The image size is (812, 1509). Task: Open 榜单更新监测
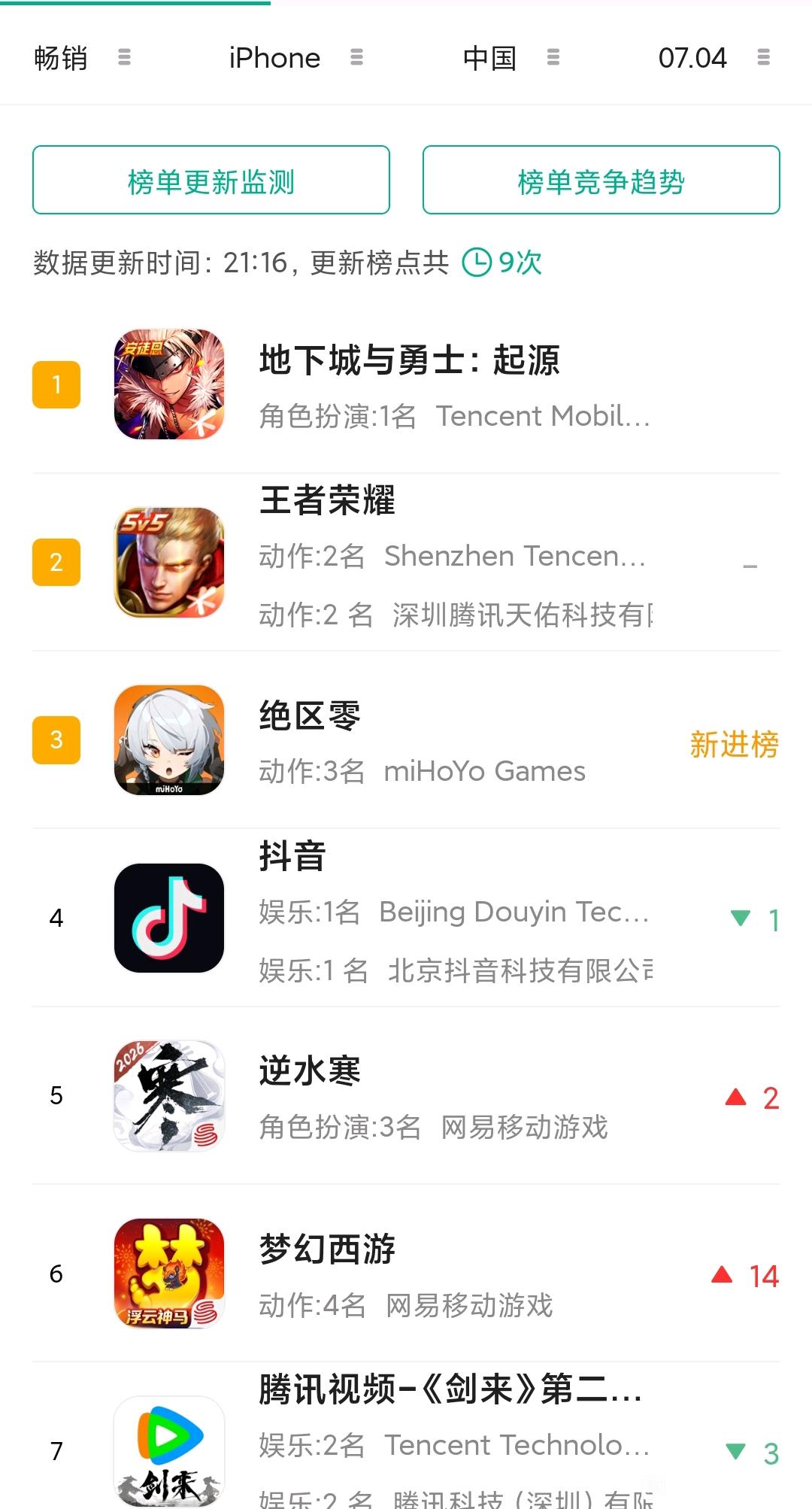pos(211,181)
